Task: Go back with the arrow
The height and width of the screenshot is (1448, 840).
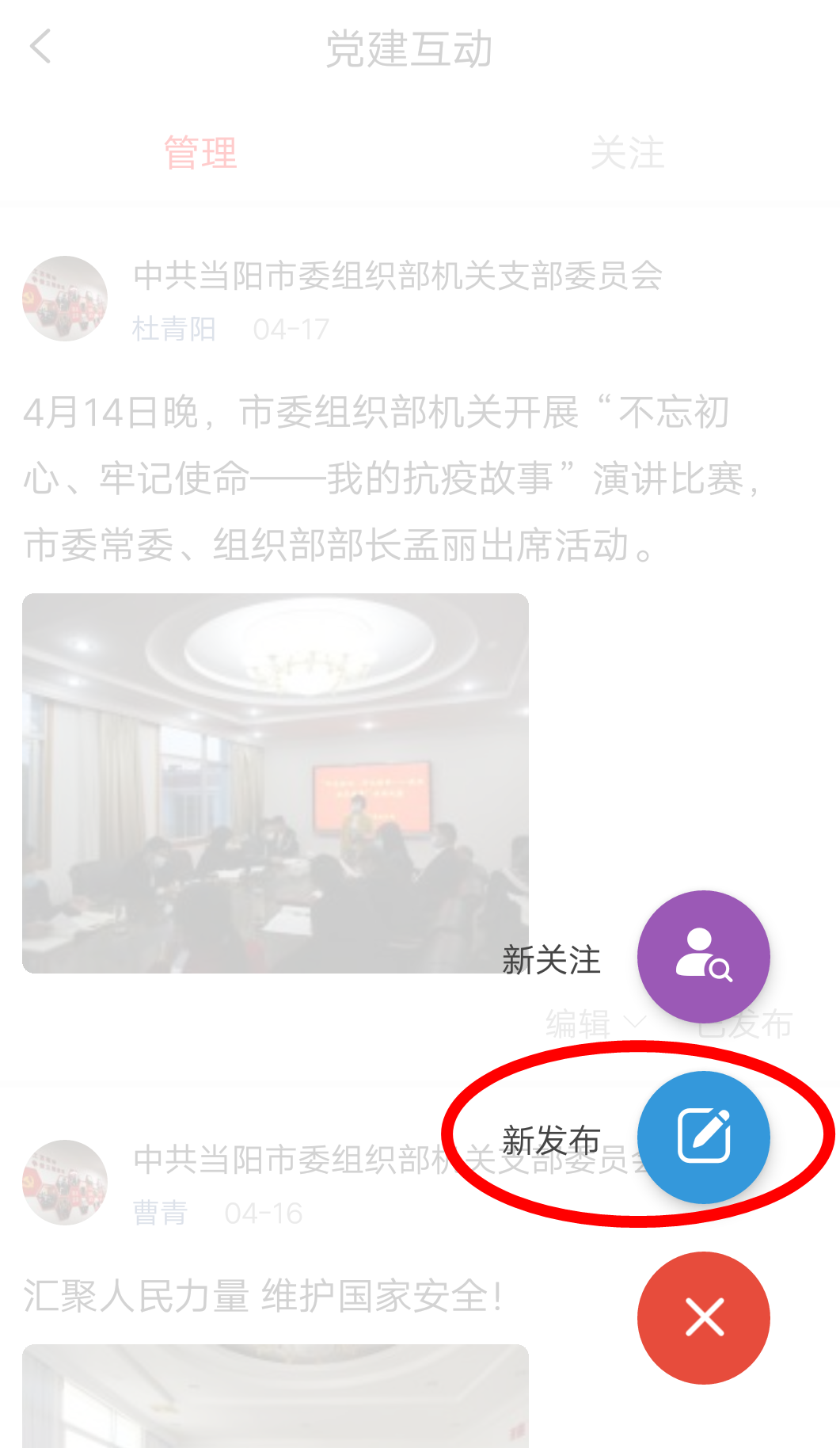Action: 41,47
